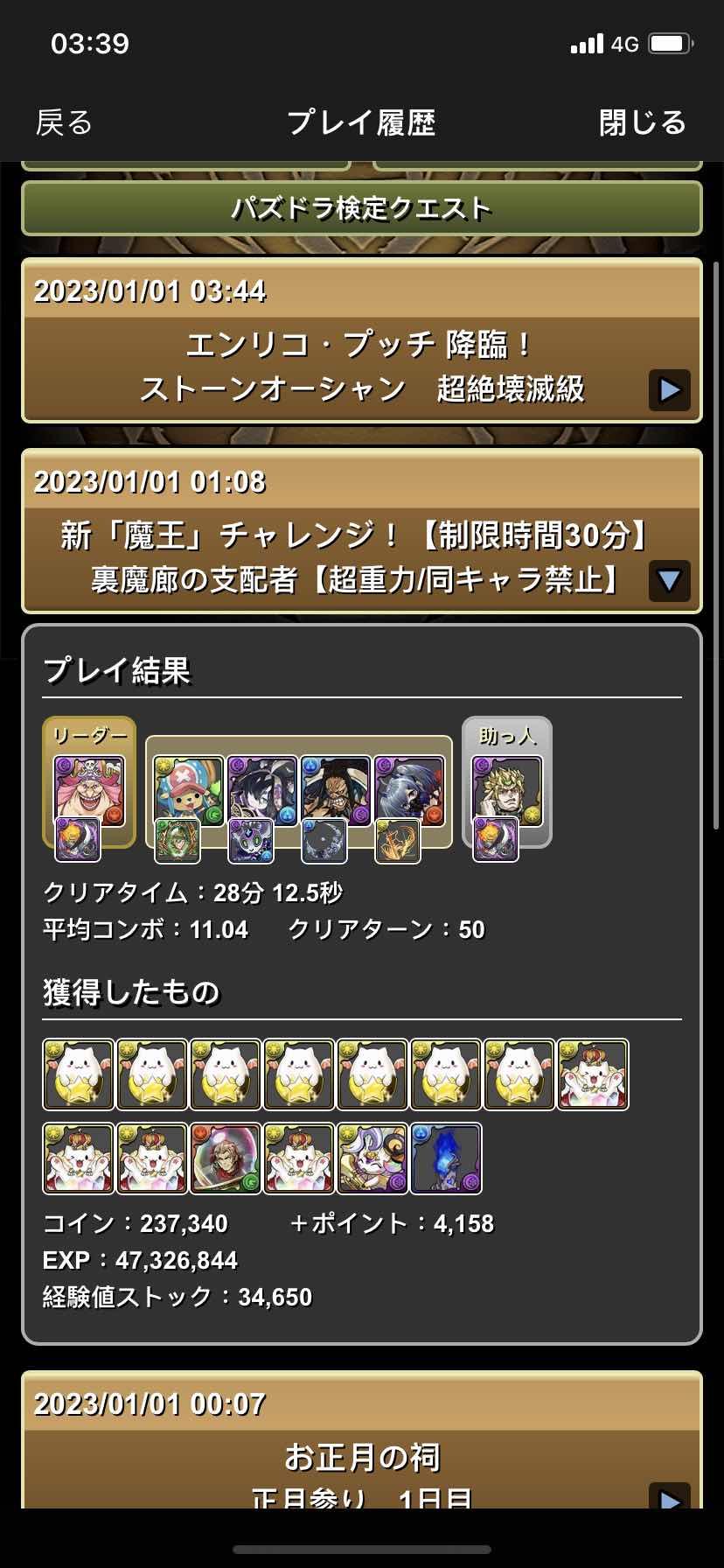Expand the お正月の祠 entry
The height and width of the screenshot is (1568, 724).
click(x=669, y=1500)
